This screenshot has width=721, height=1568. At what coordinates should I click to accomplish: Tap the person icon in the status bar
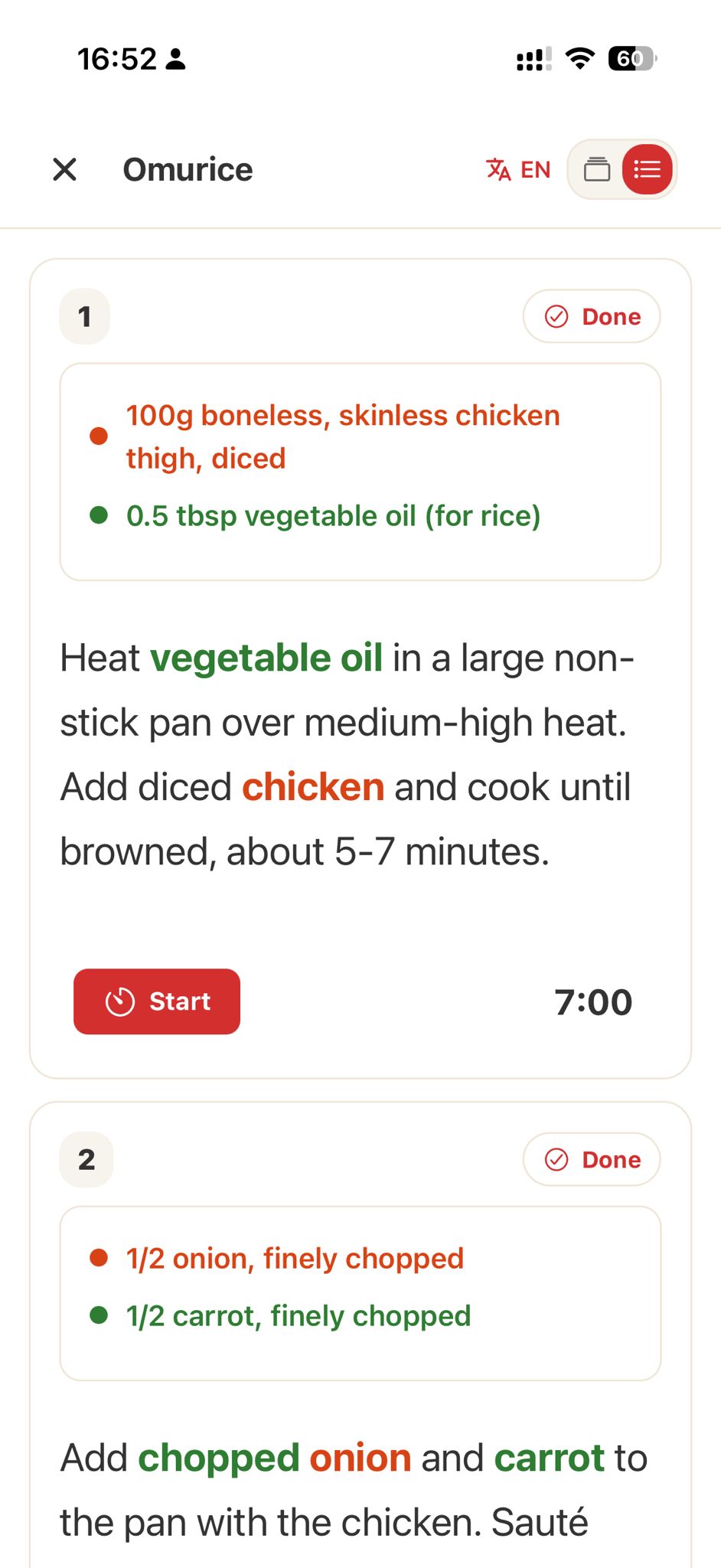pos(175,58)
